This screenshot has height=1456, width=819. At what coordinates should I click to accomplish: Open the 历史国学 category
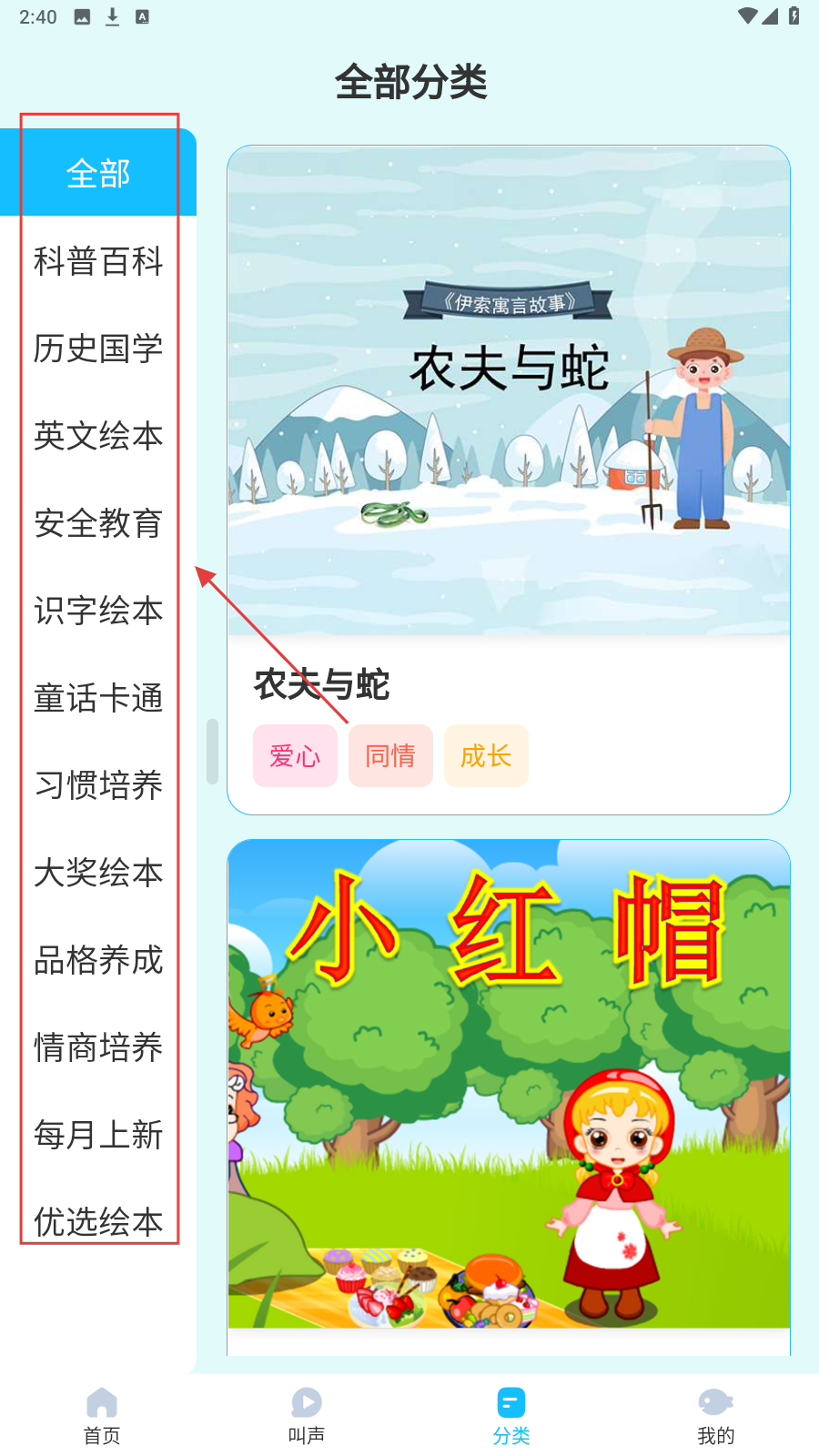(98, 349)
